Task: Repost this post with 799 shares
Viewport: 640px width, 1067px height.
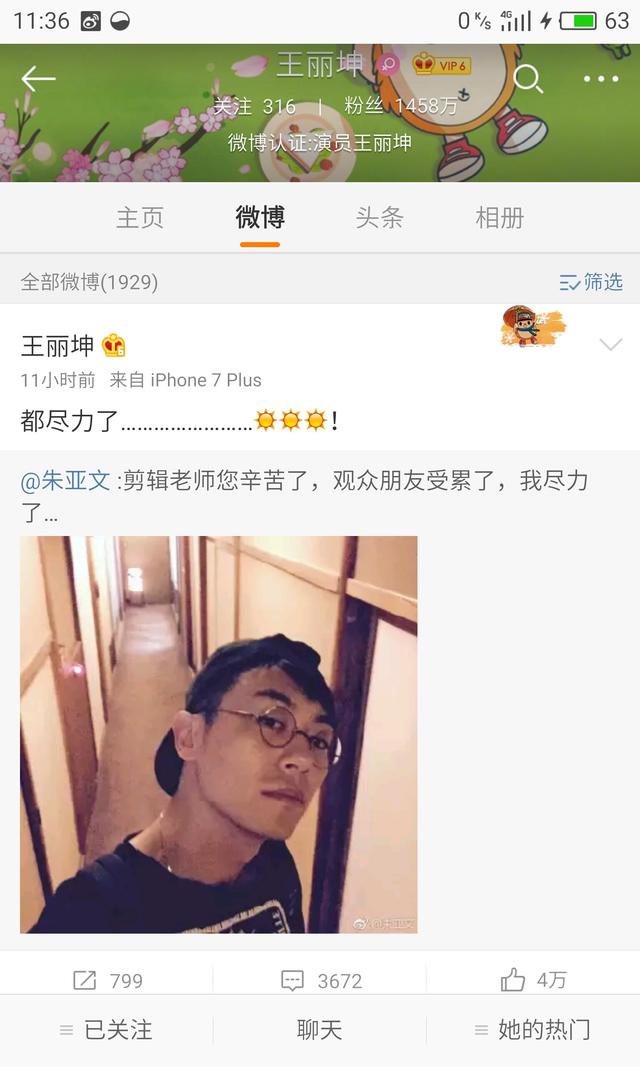Action: pos(108,980)
